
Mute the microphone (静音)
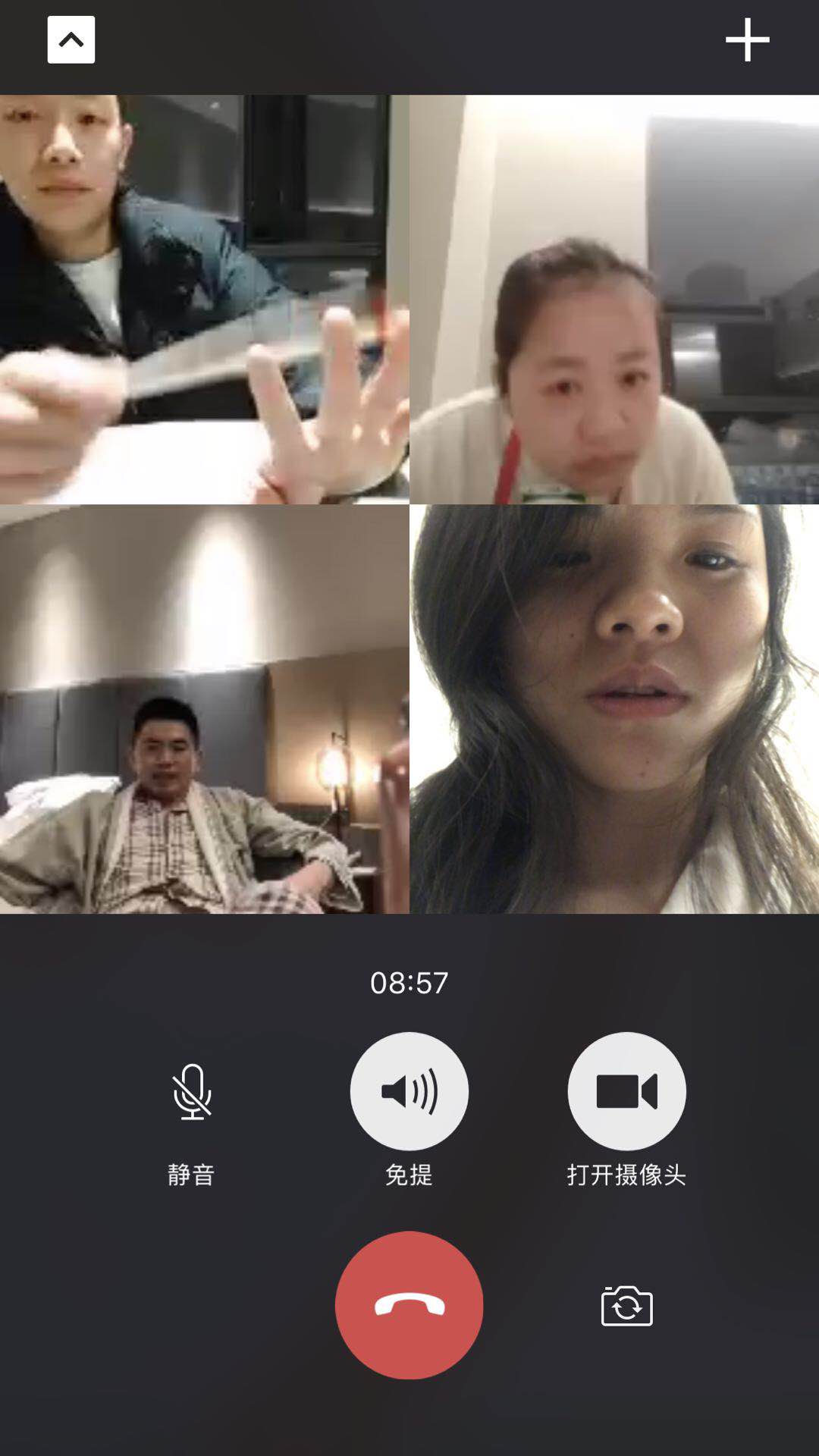tap(192, 1092)
